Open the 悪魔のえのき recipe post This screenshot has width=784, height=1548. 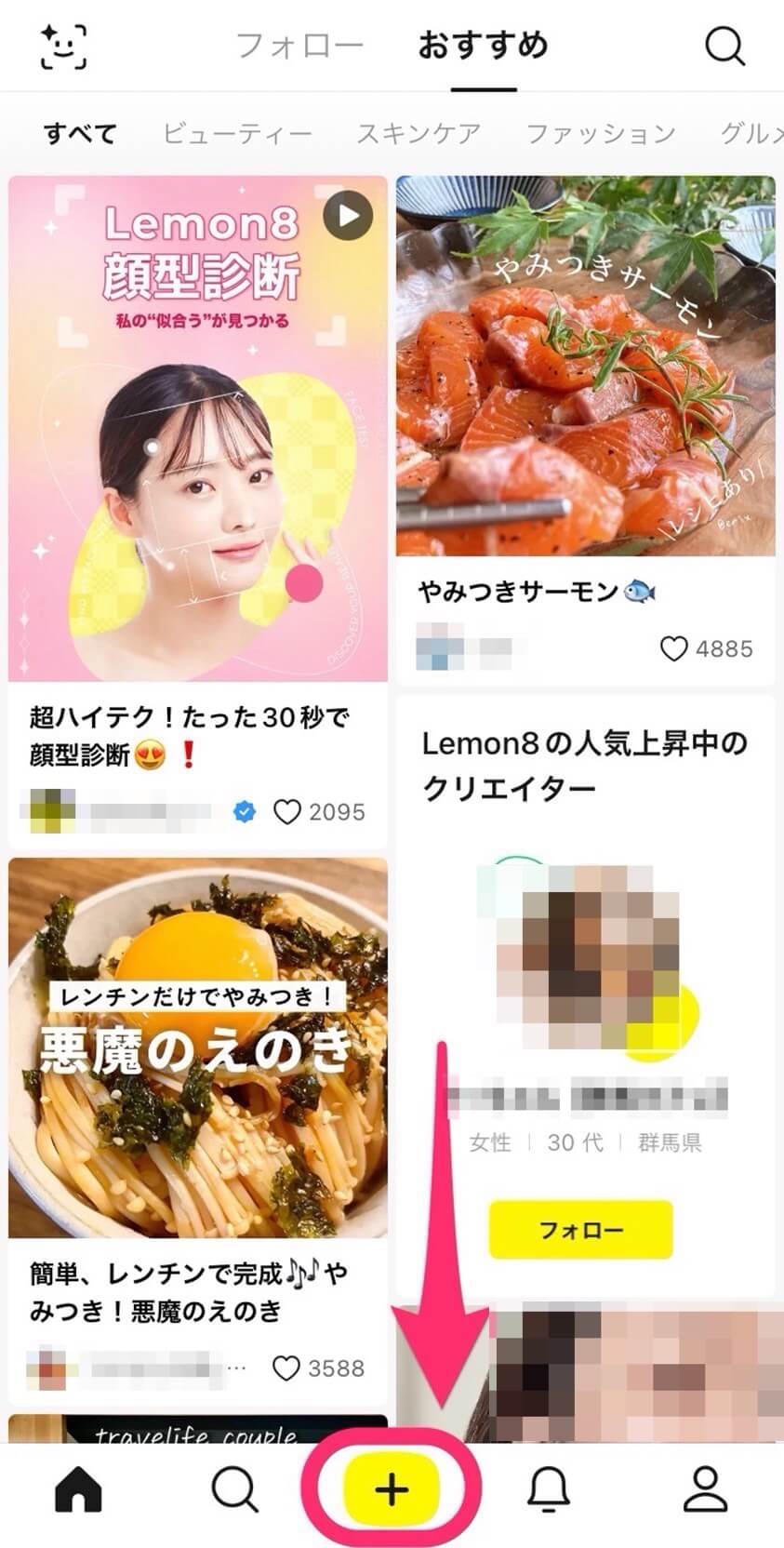coord(198,1047)
